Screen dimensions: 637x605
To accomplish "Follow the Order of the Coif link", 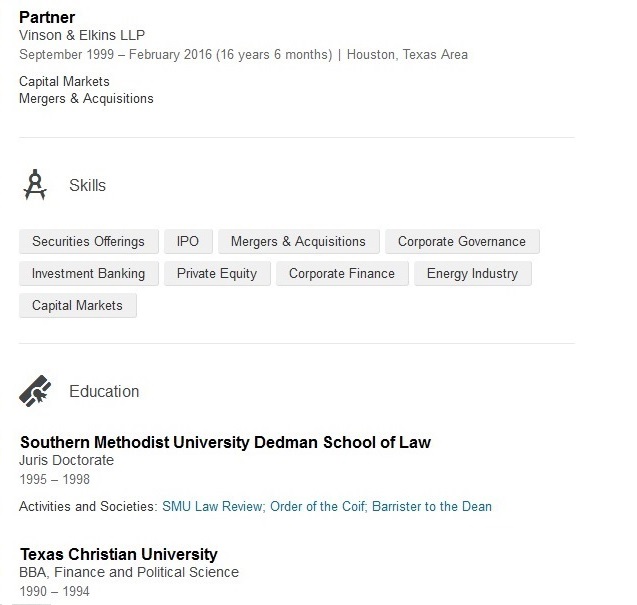I will (x=317, y=506).
